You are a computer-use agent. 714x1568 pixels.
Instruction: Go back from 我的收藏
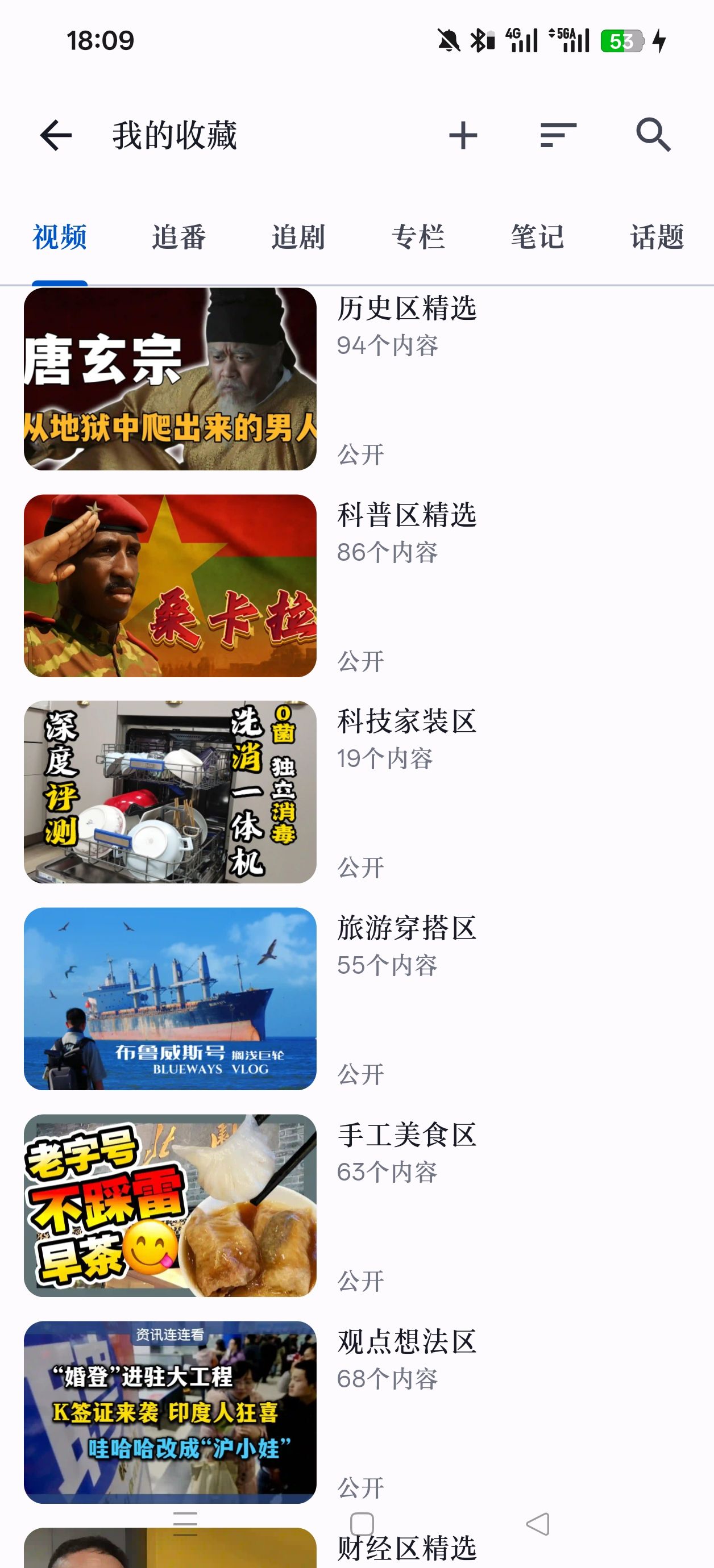(56, 135)
